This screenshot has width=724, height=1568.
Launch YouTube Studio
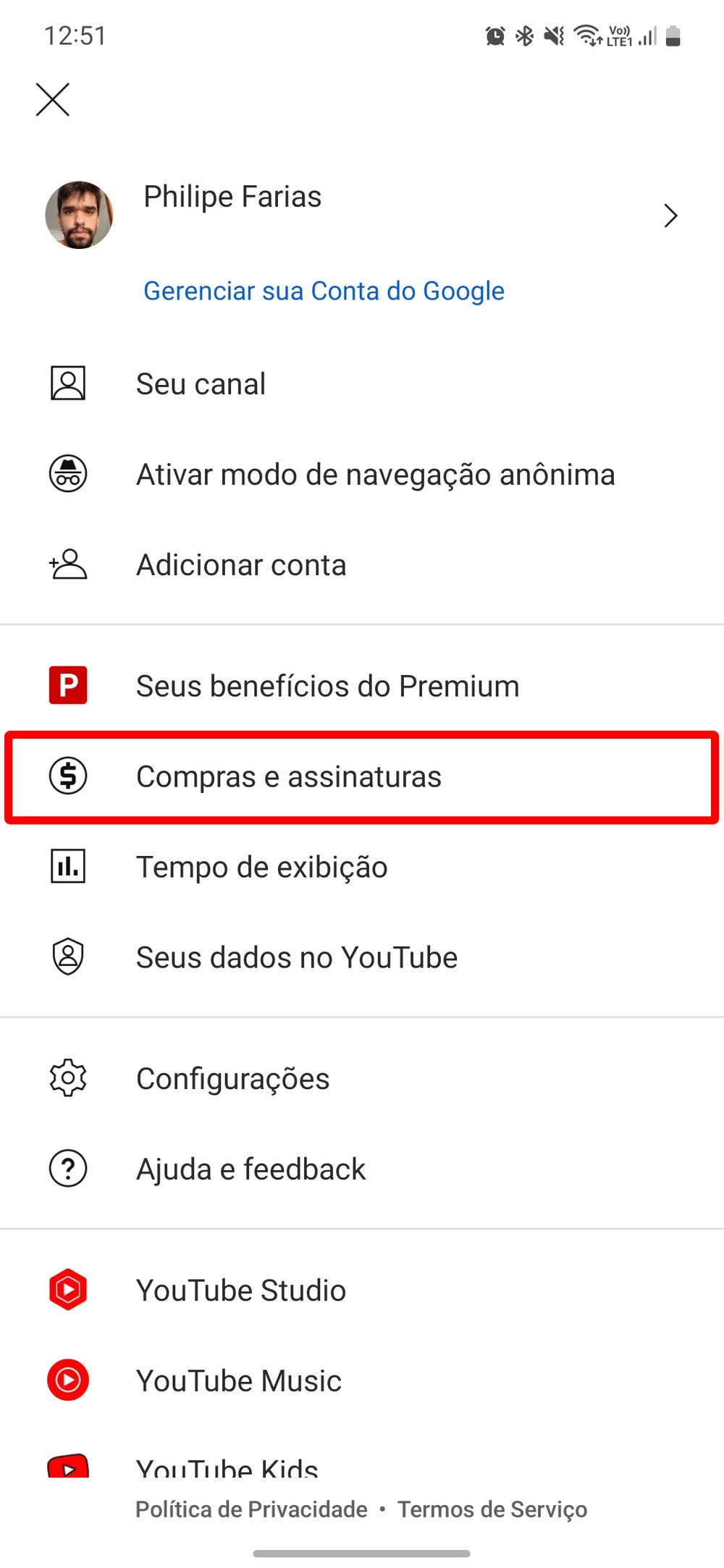(240, 1290)
